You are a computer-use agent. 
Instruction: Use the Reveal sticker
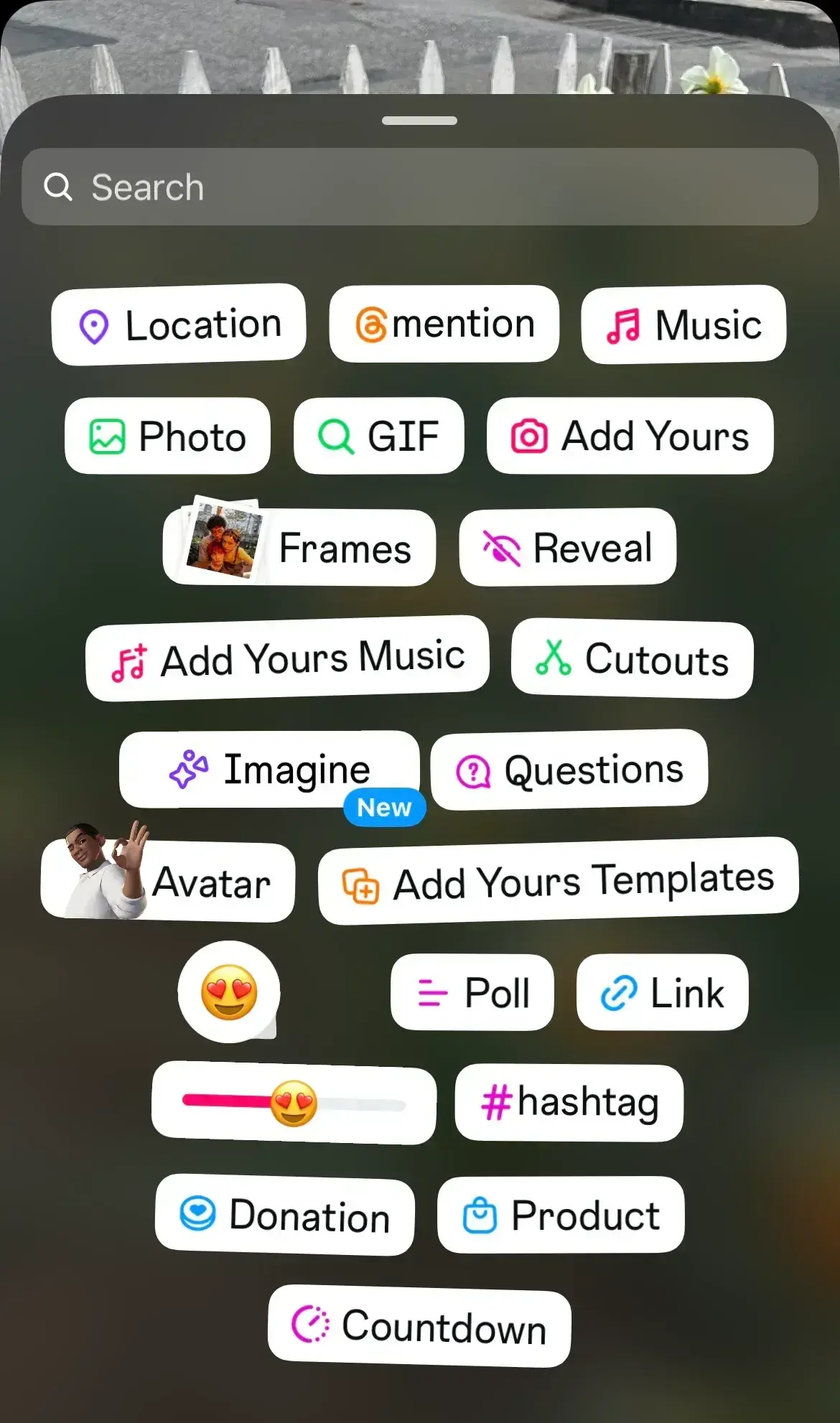click(567, 547)
